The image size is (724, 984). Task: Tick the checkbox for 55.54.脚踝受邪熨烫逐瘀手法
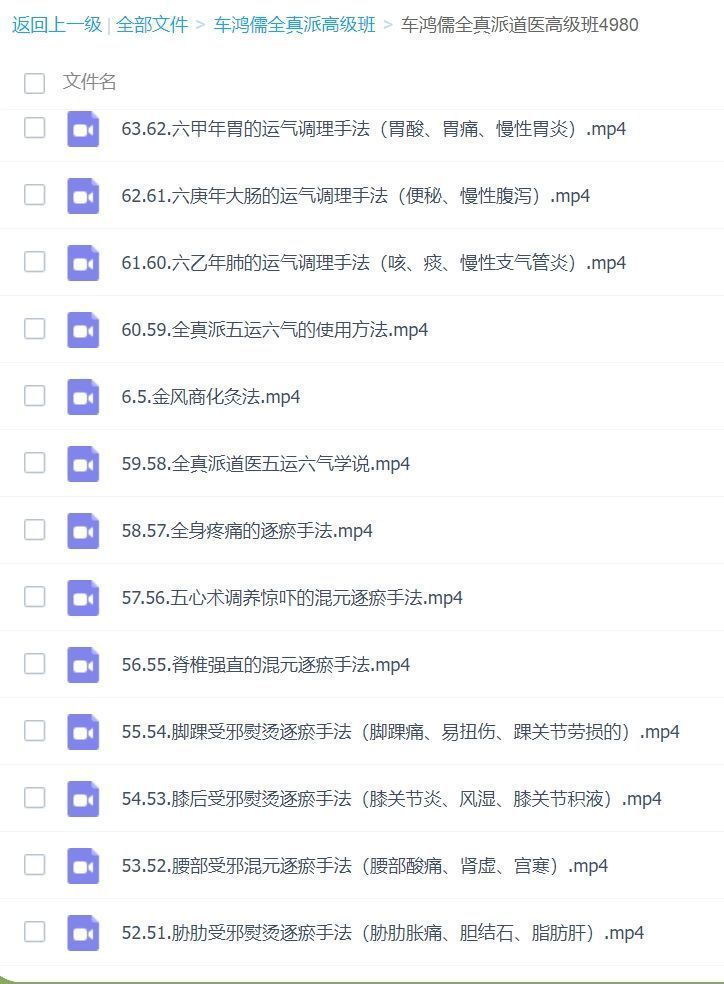tap(35, 731)
